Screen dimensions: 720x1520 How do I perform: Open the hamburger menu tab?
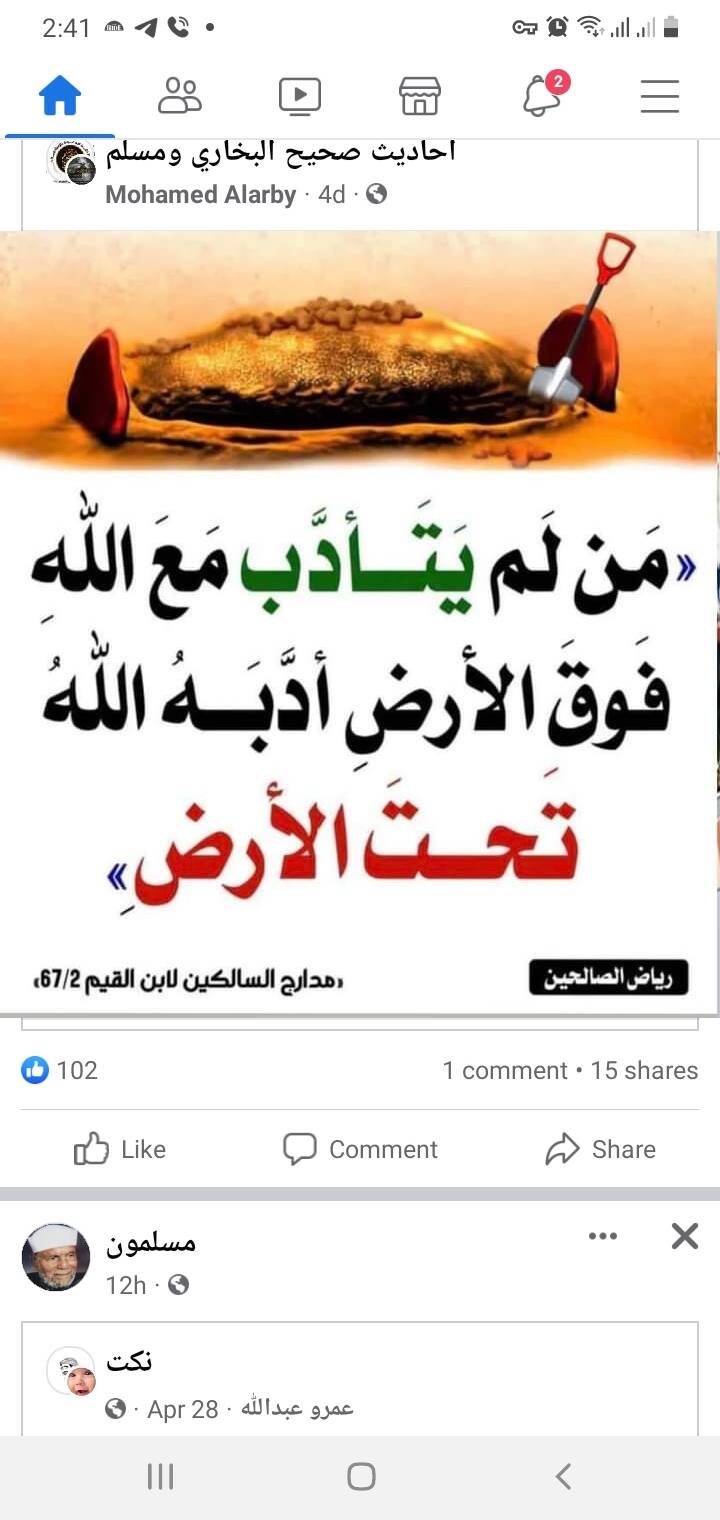coord(660,96)
